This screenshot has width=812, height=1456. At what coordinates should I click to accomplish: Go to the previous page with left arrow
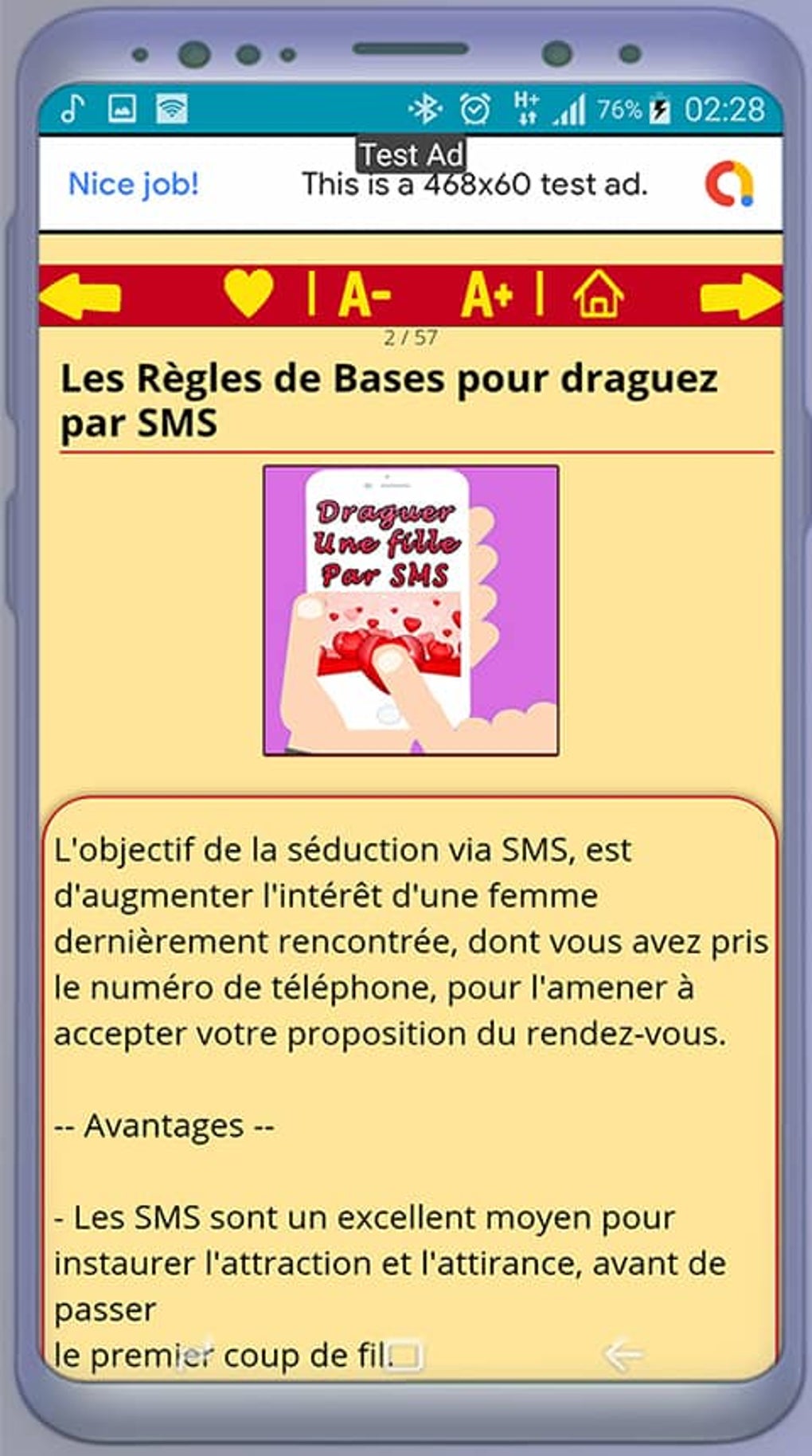click(x=81, y=296)
